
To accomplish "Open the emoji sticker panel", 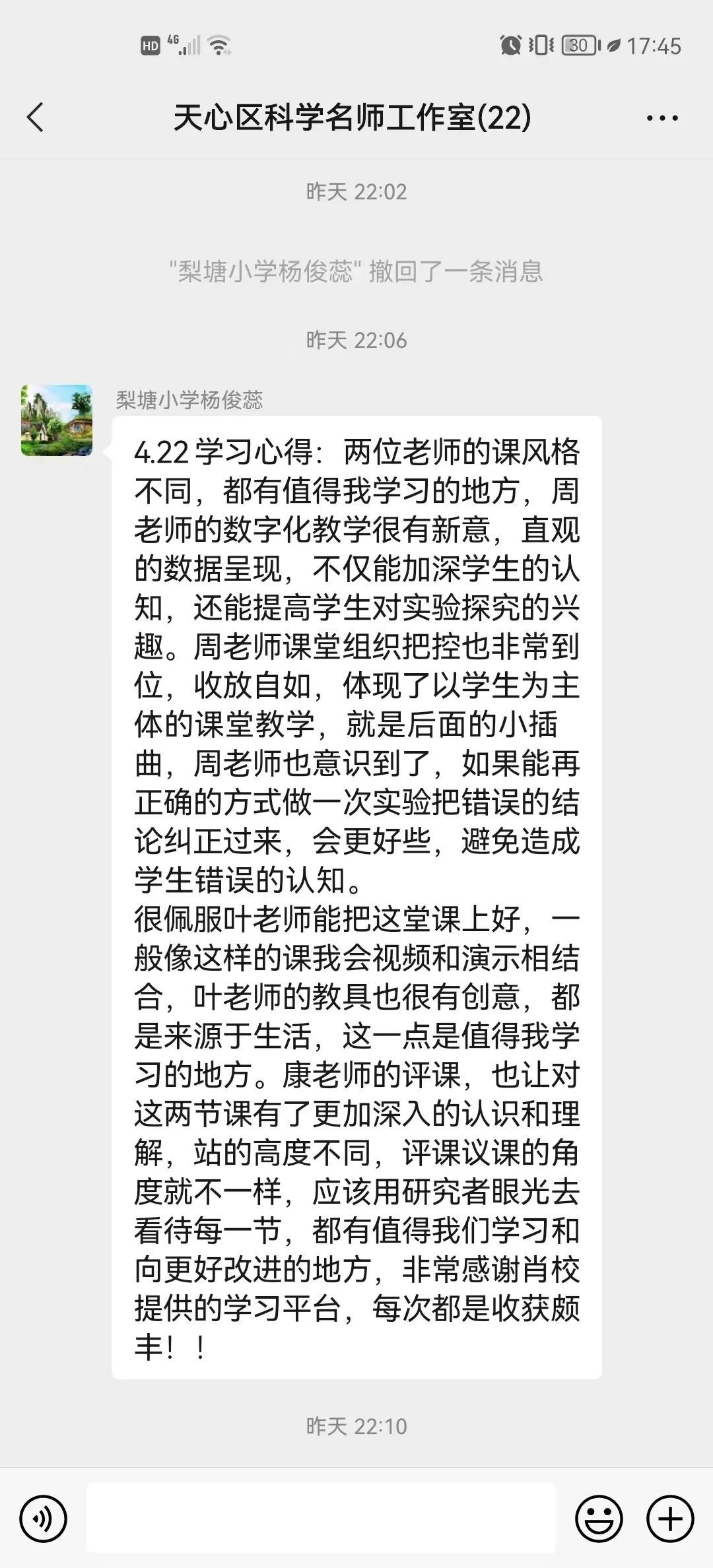I will pyautogui.click(x=599, y=1519).
